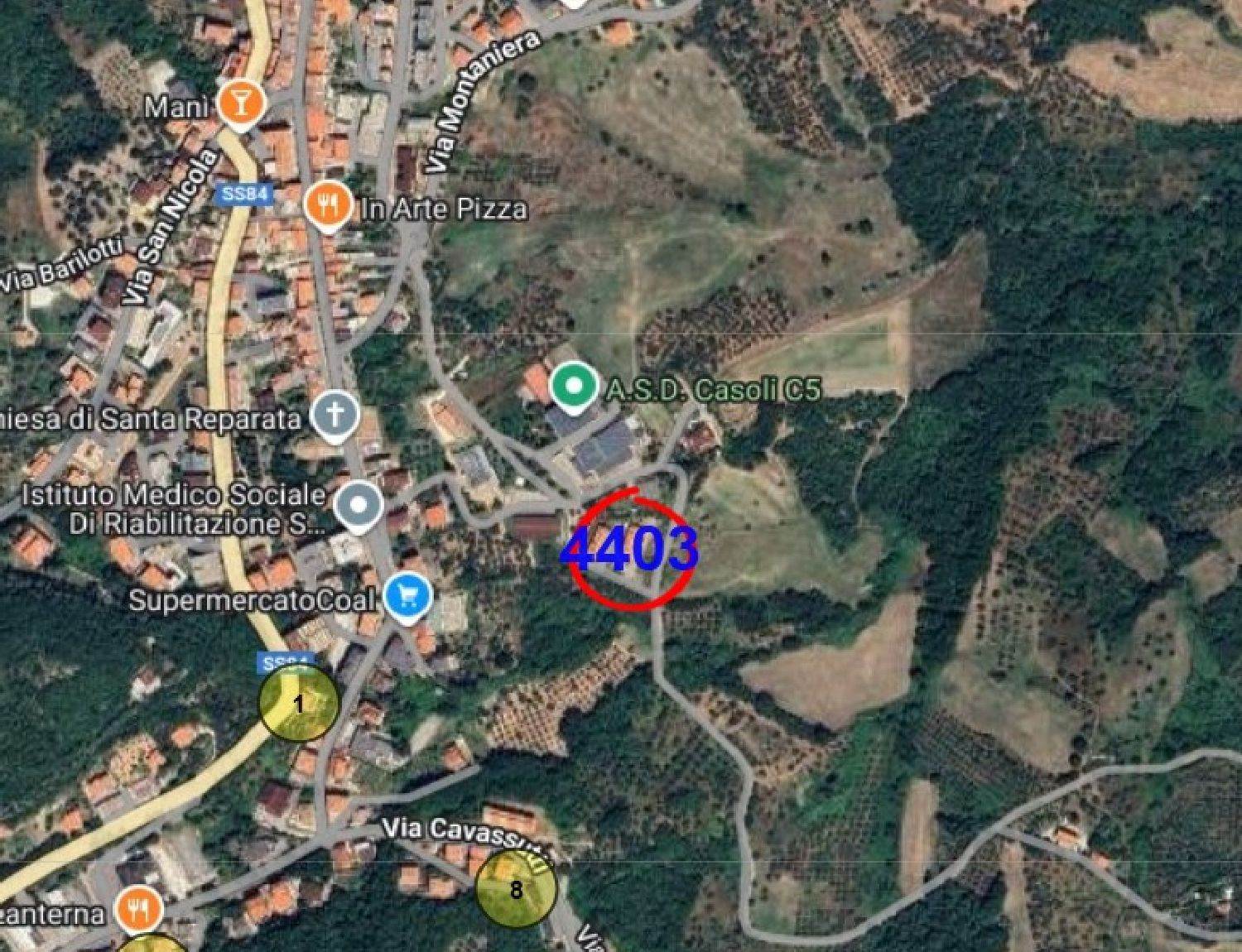Image resolution: width=1242 pixels, height=952 pixels.
Task: Select Istituto Medico Sociale Di Riabilitazione pin
Action: pyautogui.click(x=358, y=506)
